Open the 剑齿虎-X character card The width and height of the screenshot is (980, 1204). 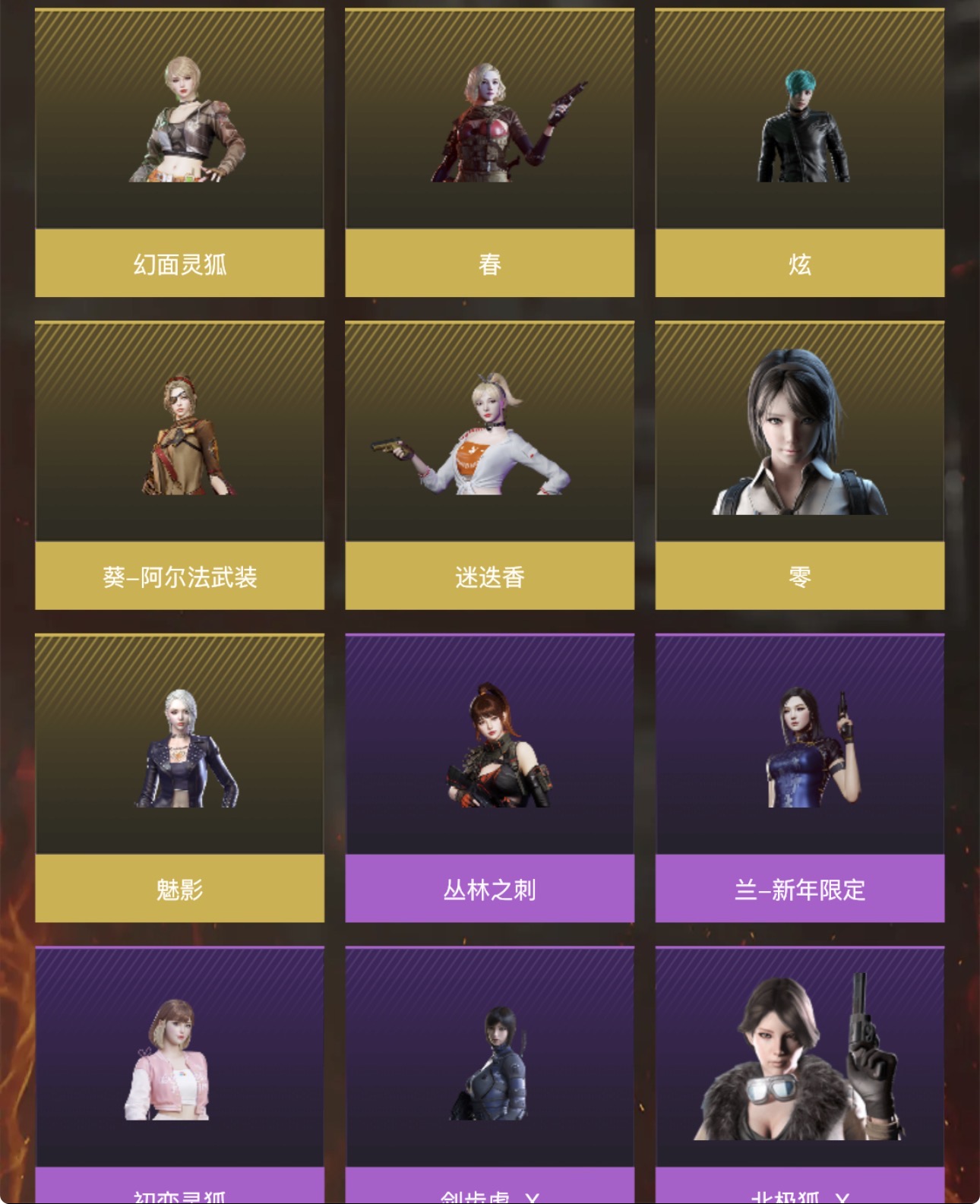pos(489,1071)
